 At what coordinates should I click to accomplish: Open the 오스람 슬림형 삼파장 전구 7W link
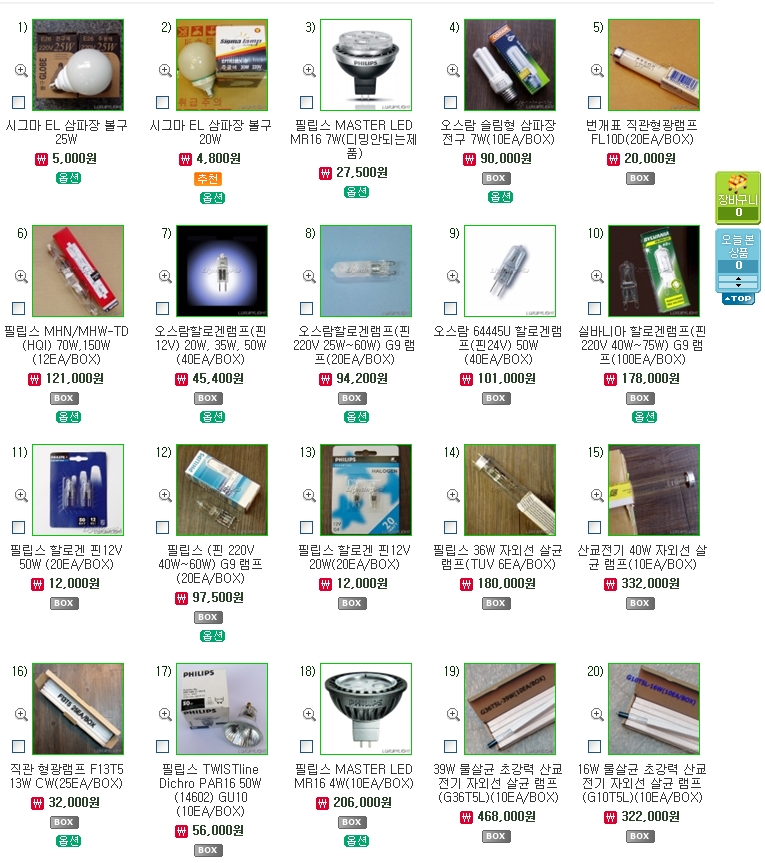pyautogui.click(x=498, y=133)
